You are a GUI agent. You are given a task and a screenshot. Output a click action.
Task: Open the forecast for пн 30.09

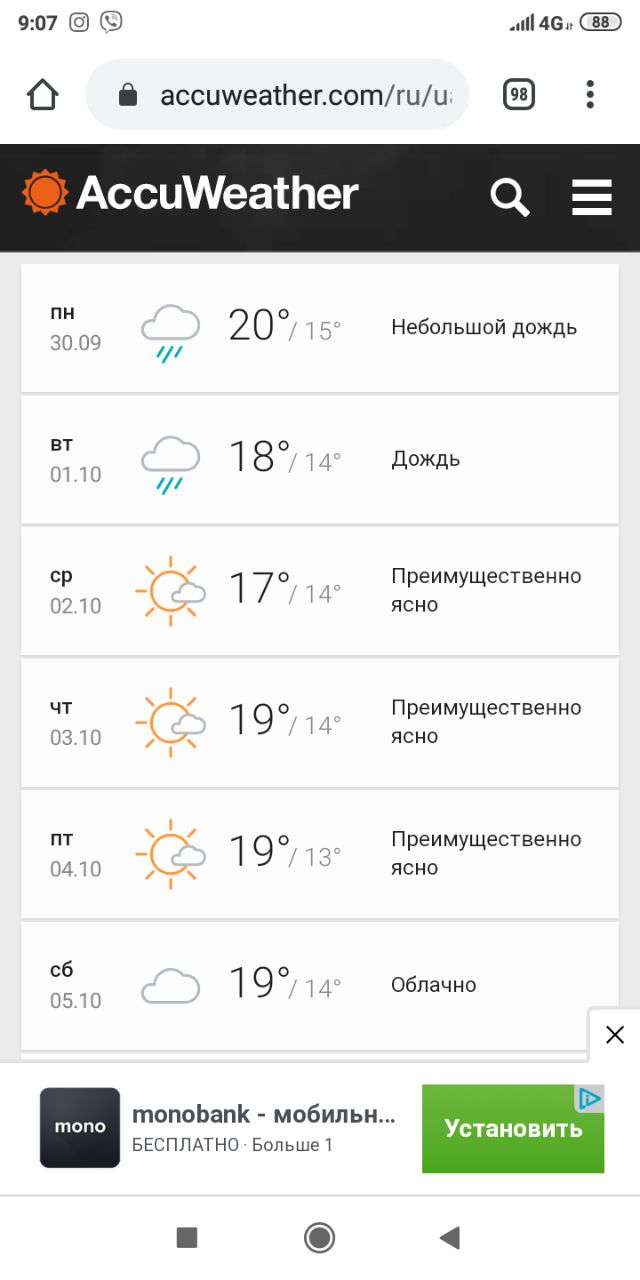(x=320, y=328)
